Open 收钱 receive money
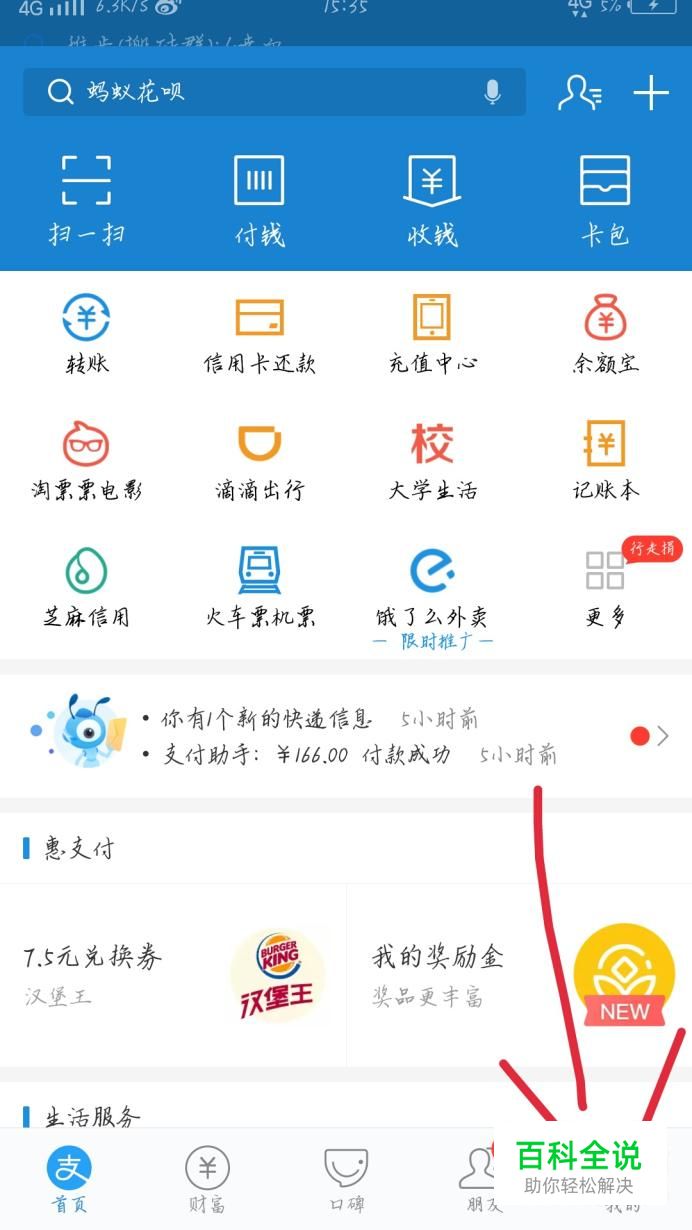The width and height of the screenshot is (692, 1230). (432, 200)
